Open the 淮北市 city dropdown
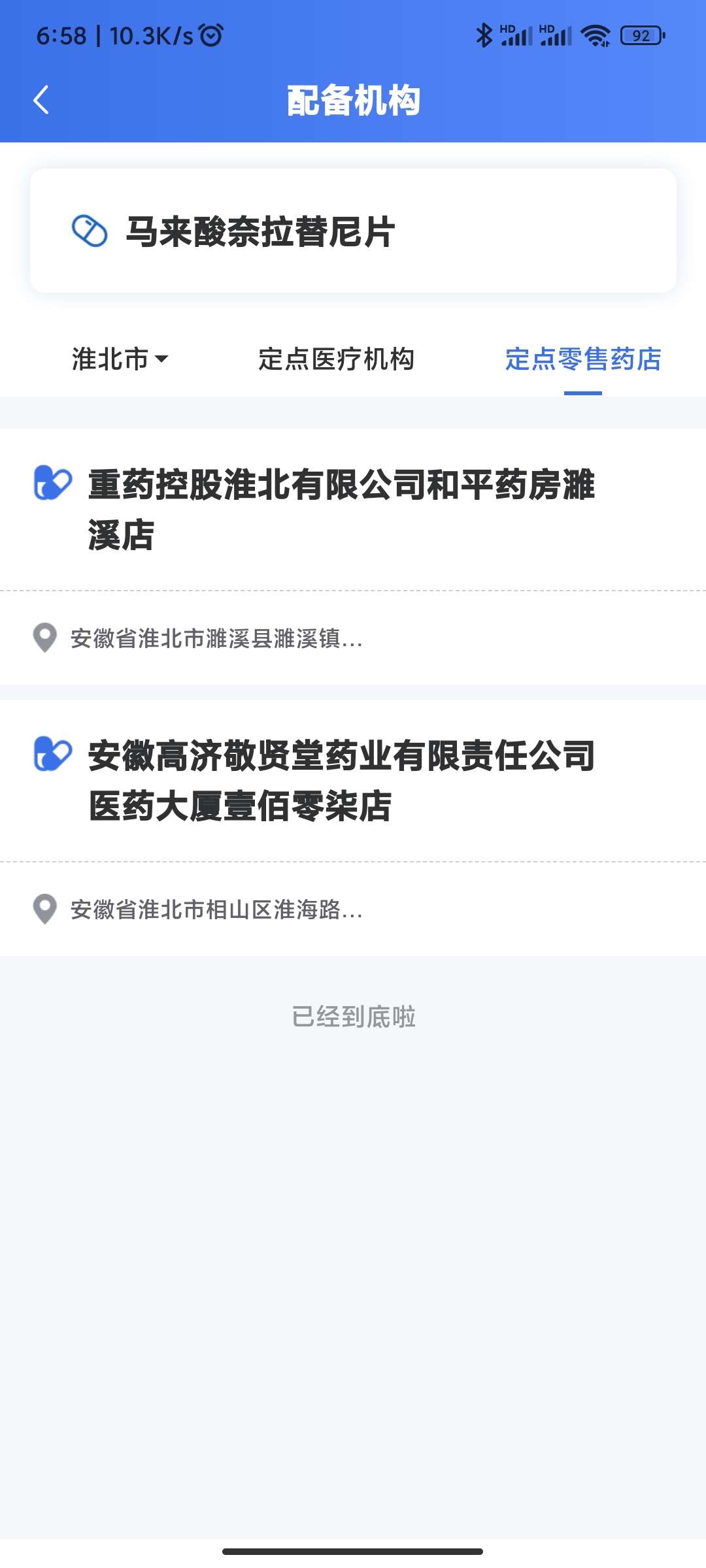 click(x=120, y=359)
